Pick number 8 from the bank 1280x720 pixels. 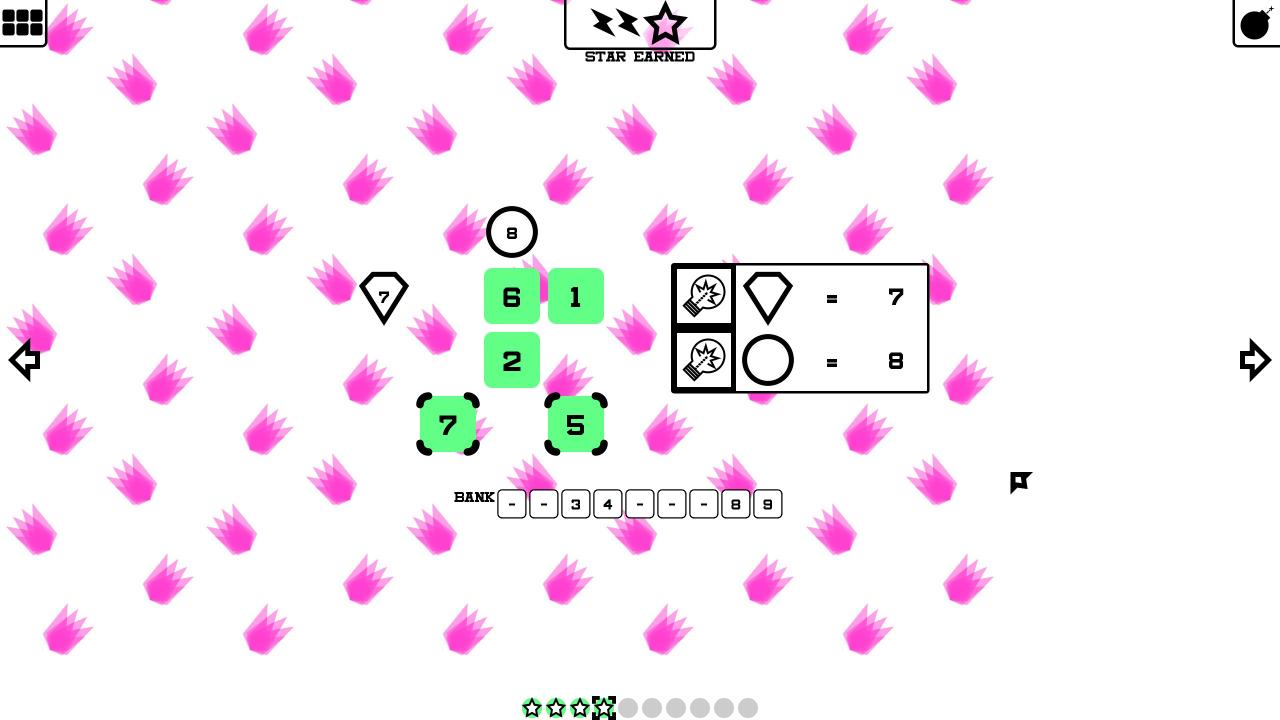736,504
